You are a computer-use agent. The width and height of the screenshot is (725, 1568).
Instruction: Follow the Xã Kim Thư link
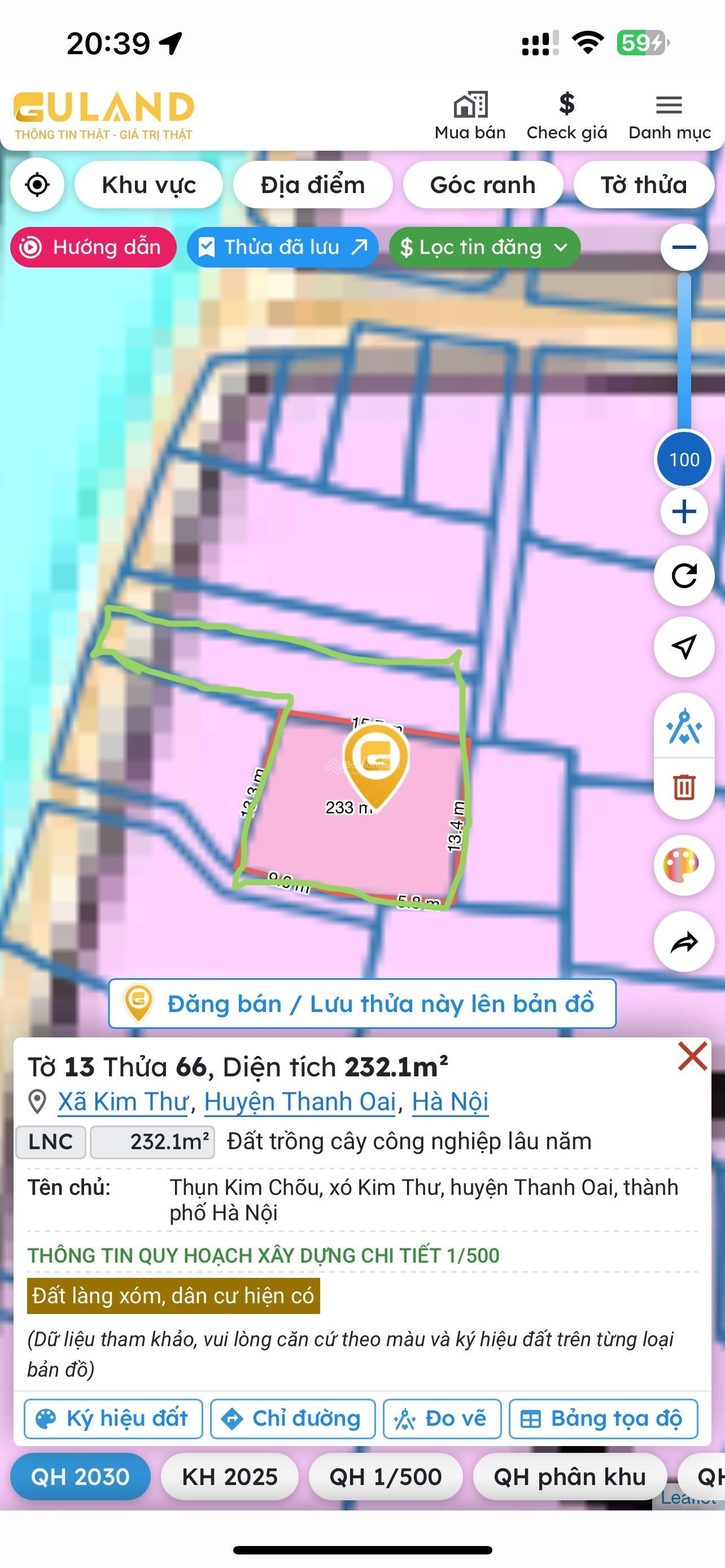(x=123, y=1102)
